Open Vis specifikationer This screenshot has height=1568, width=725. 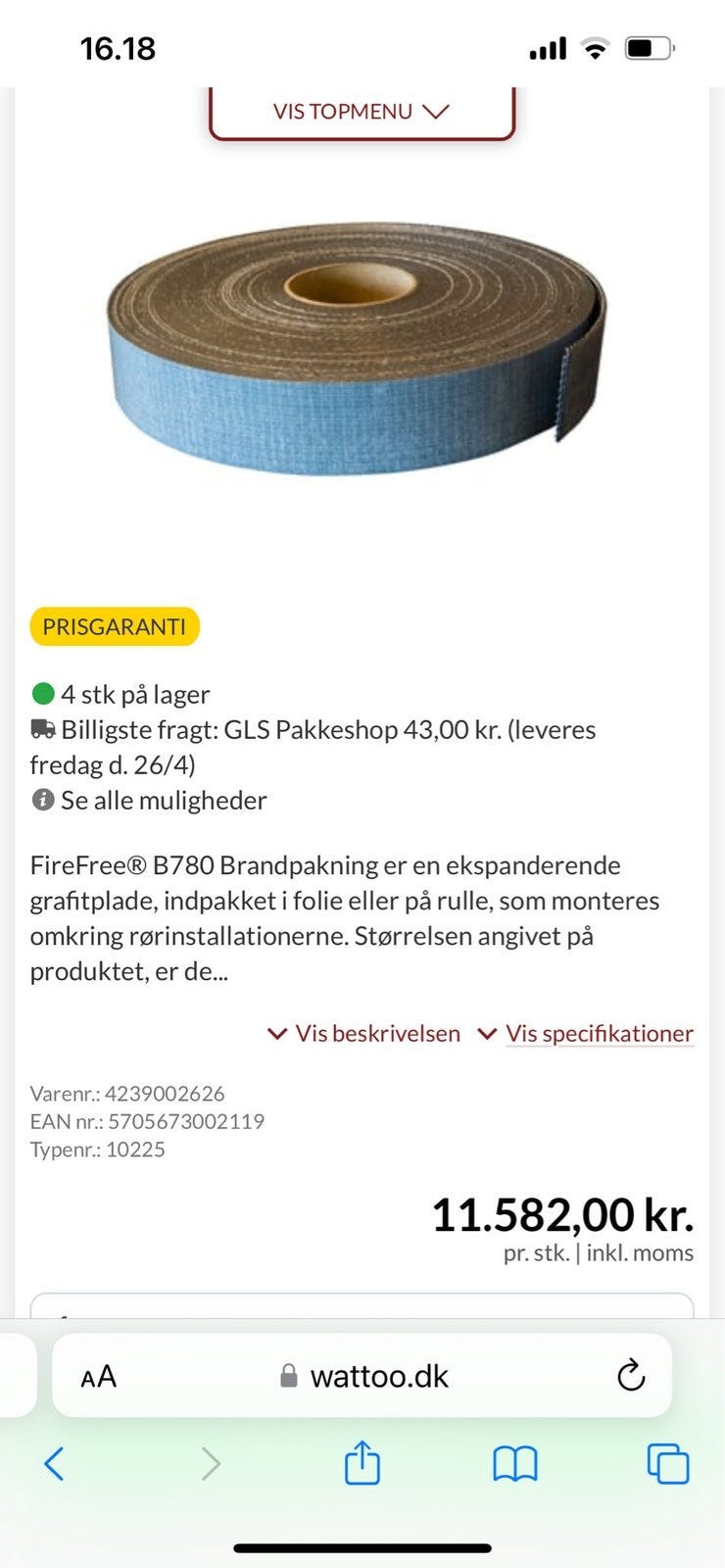(599, 1034)
